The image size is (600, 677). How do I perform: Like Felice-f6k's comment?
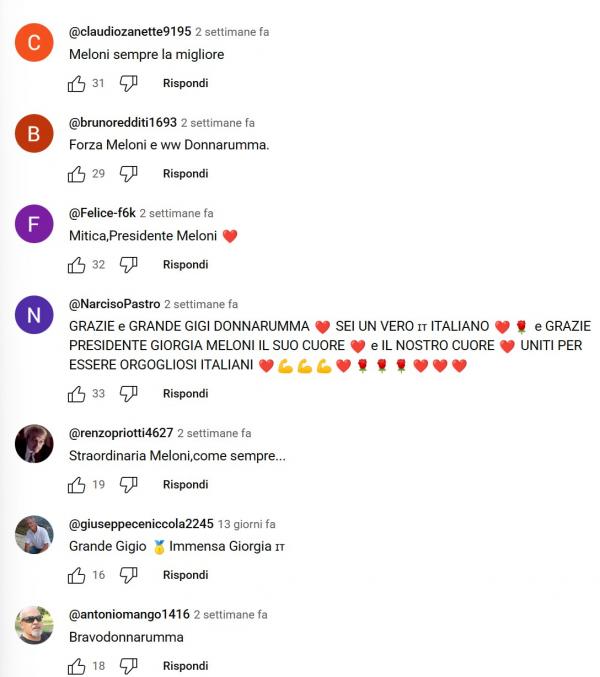[77, 265]
